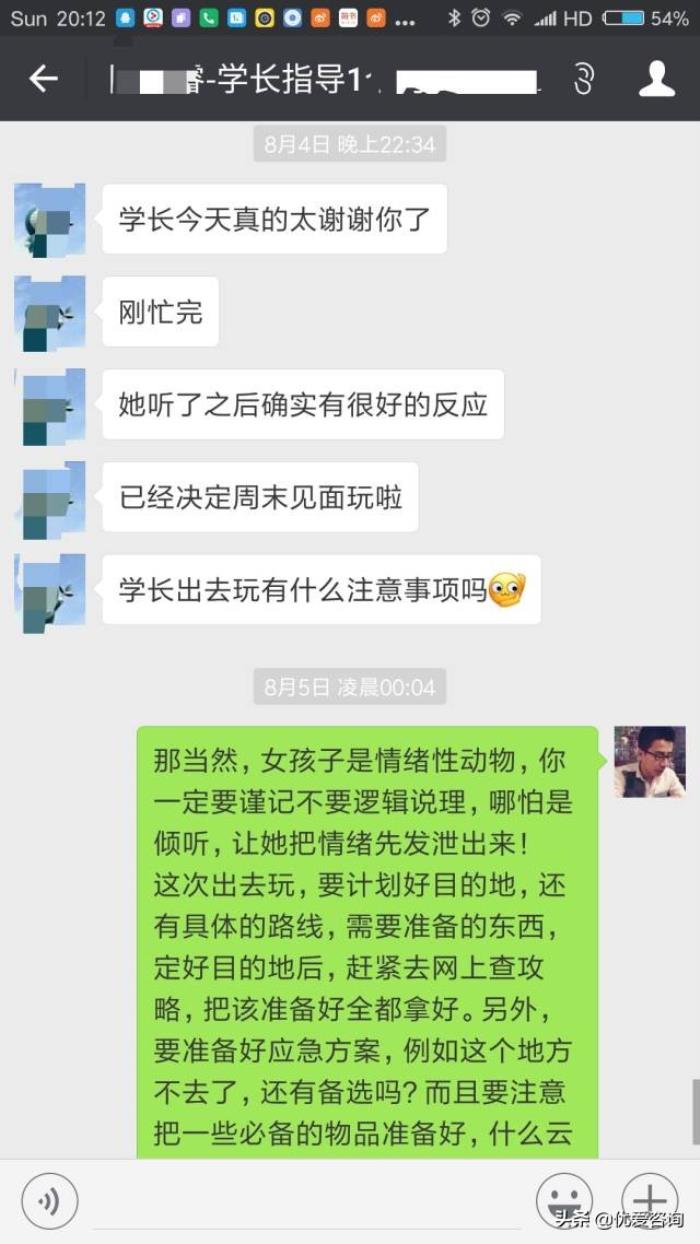
Task: Tap the message text input field
Action: (305, 1201)
